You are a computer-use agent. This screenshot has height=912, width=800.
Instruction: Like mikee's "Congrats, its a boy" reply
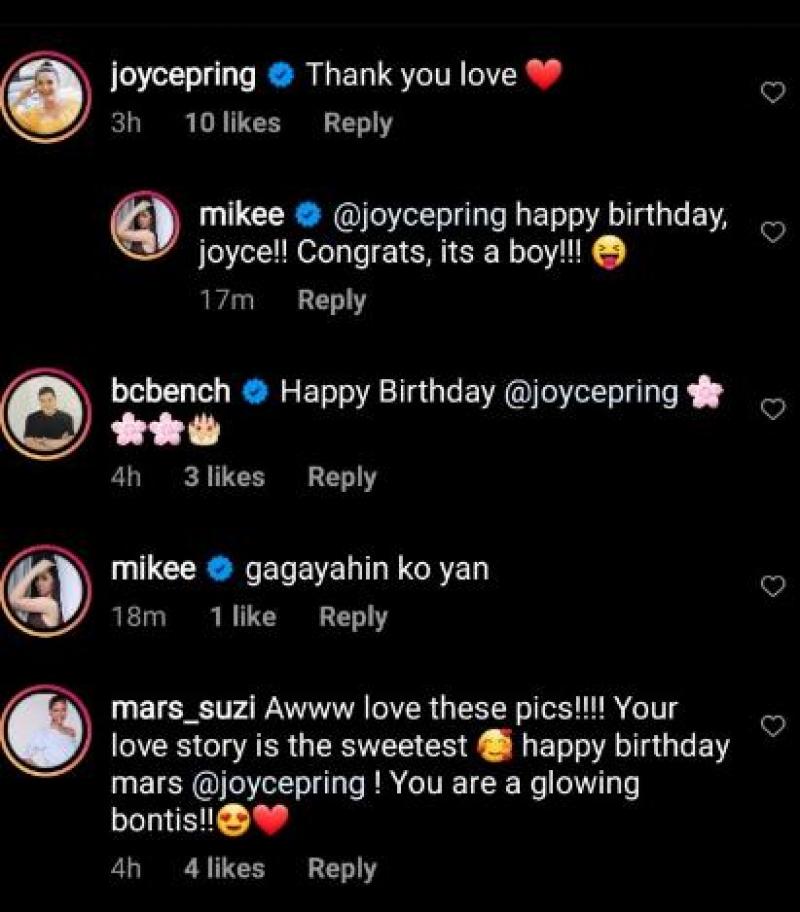coord(772,232)
